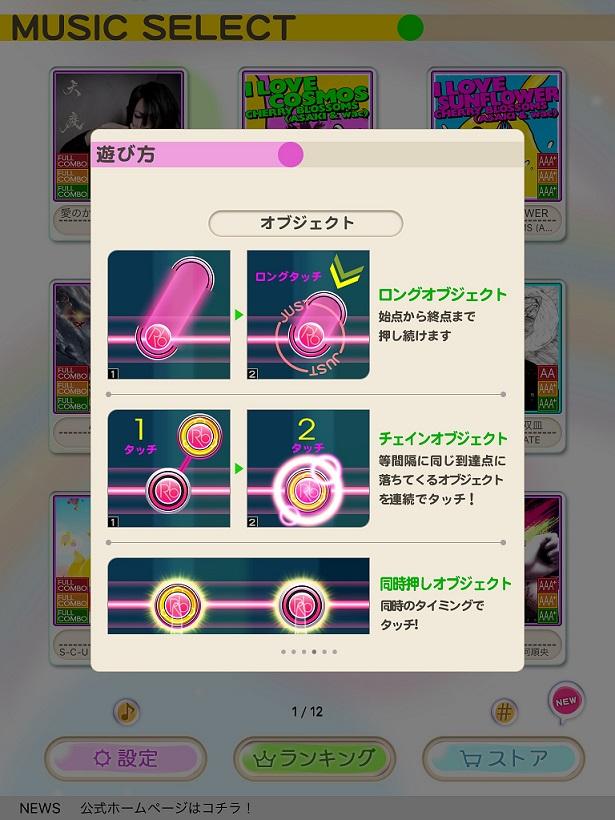Tap the hash filter icon
The width and height of the screenshot is (615, 820).
(x=505, y=712)
